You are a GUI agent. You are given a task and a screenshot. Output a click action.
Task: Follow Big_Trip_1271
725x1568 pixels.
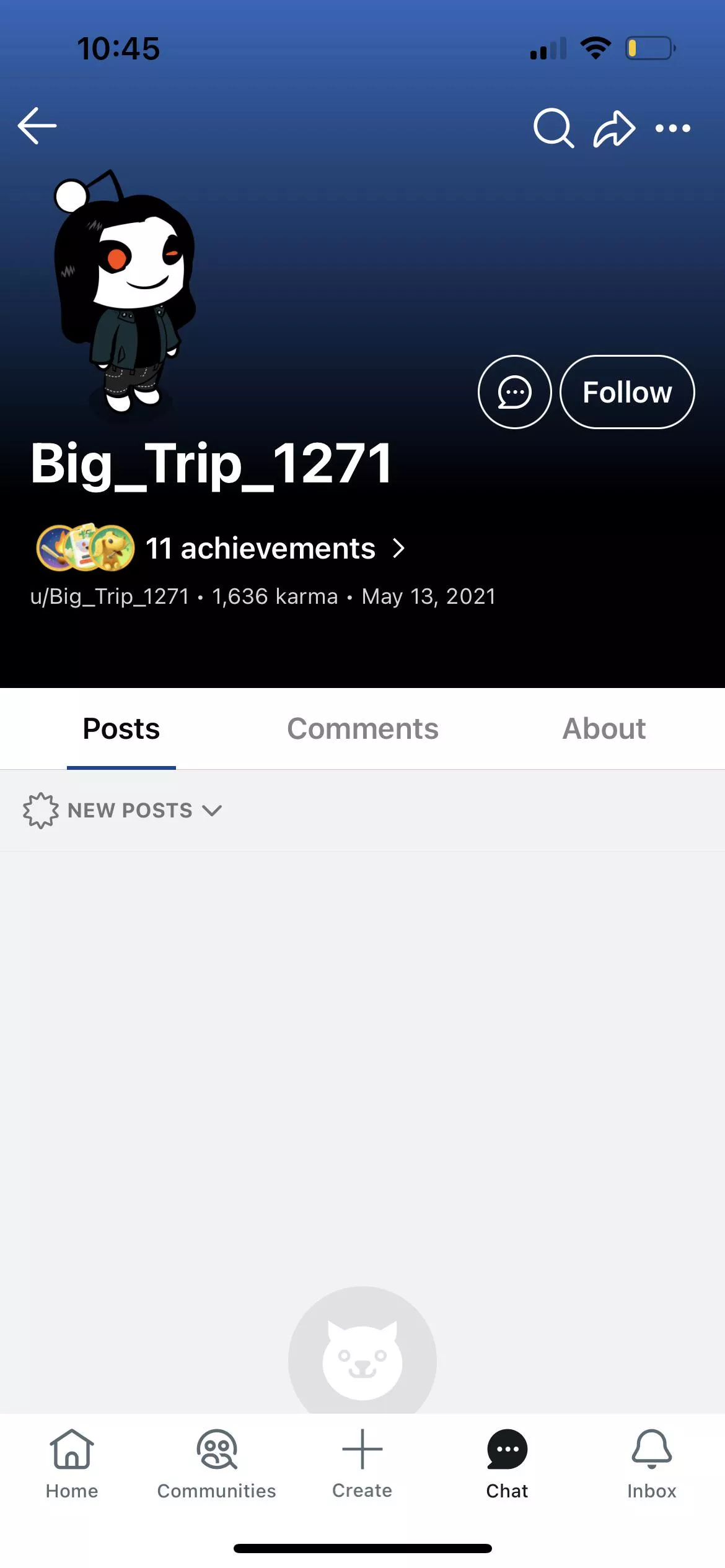point(627,392)
